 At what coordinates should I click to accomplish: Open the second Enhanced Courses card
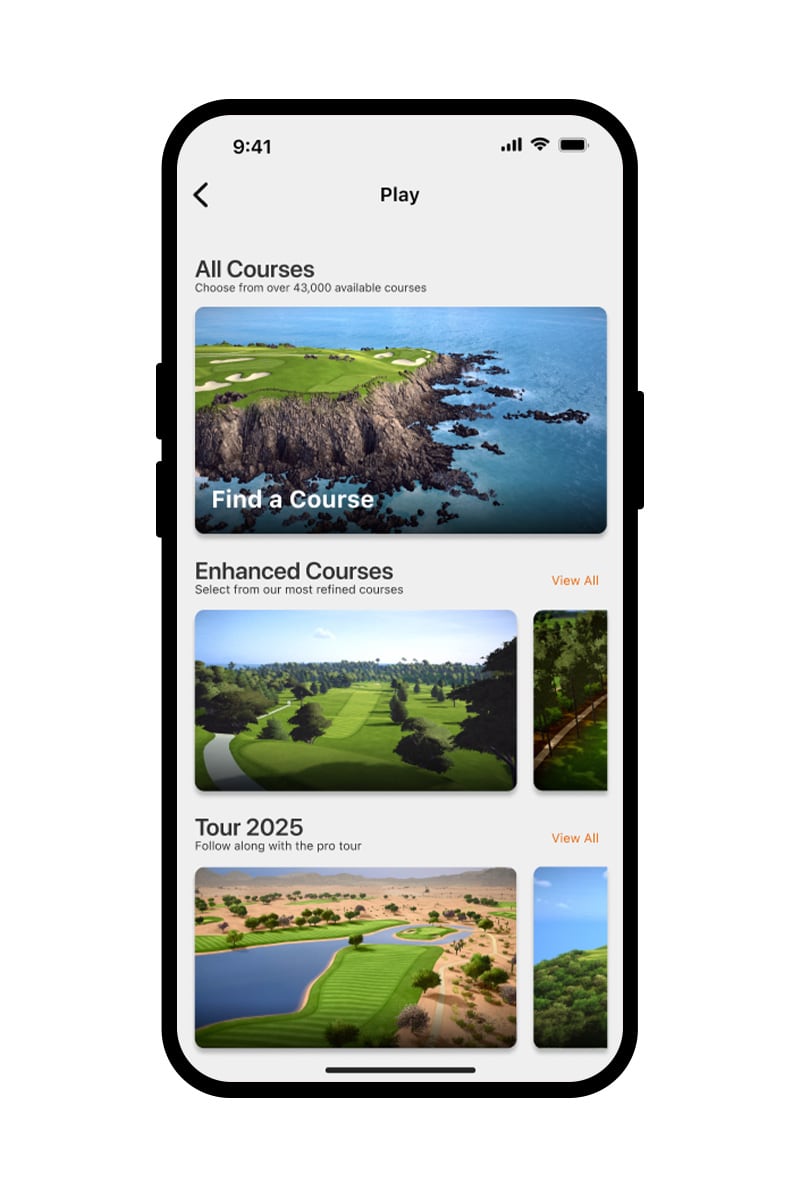570,700
